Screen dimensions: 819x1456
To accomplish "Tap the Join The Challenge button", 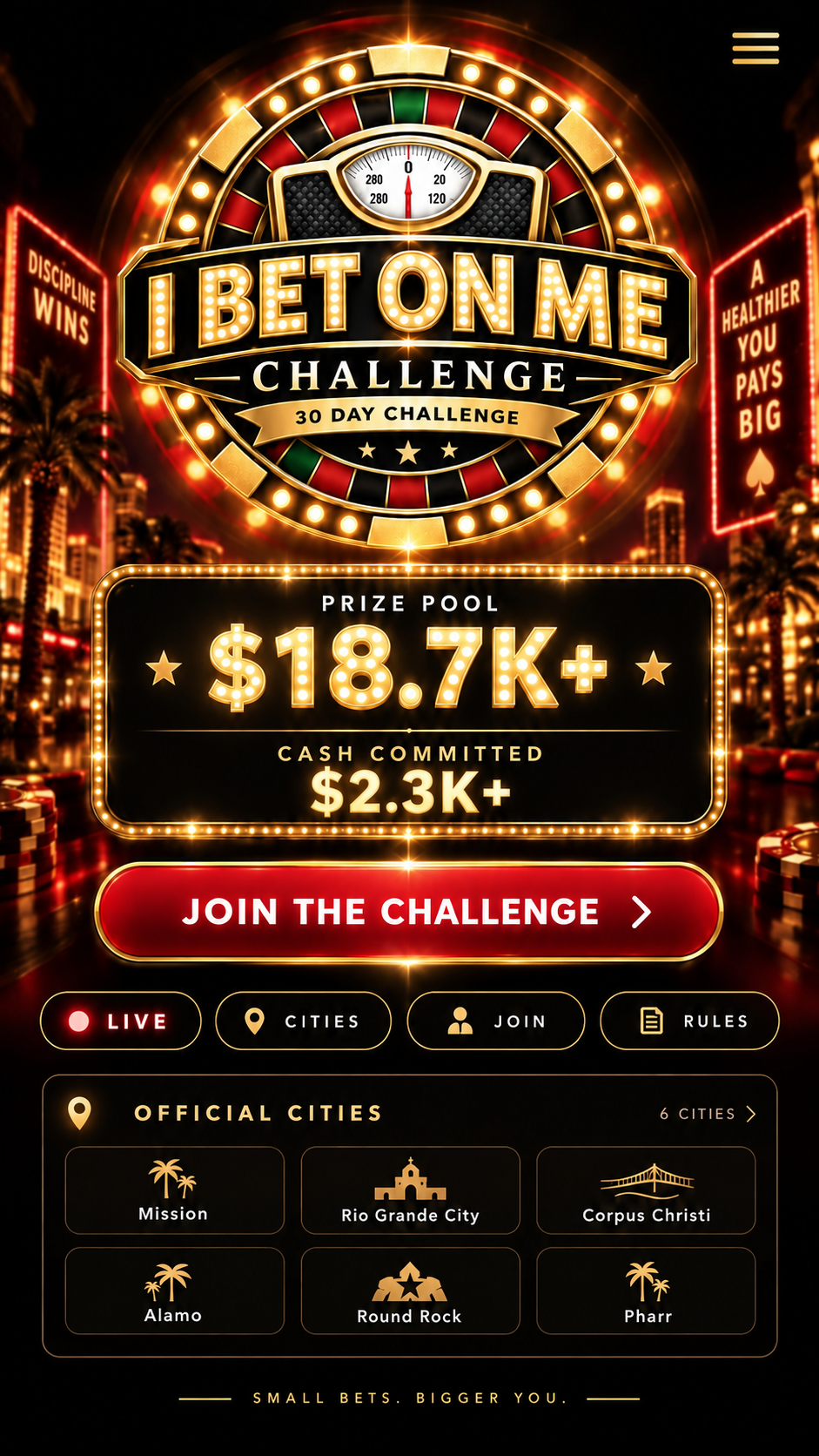I will tap(409, 912).
